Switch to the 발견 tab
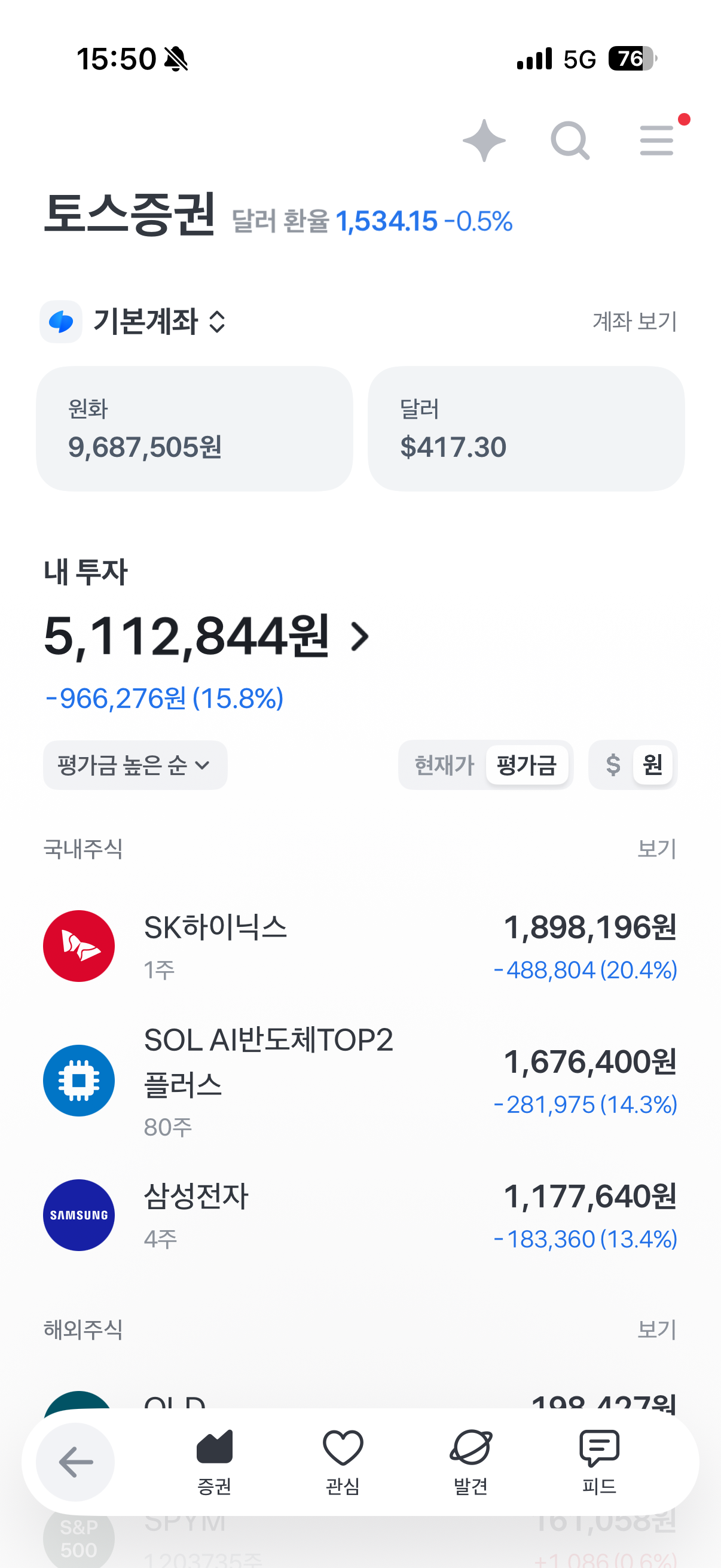This screenshot has height=1568, width=721. tap(471, 1462)
